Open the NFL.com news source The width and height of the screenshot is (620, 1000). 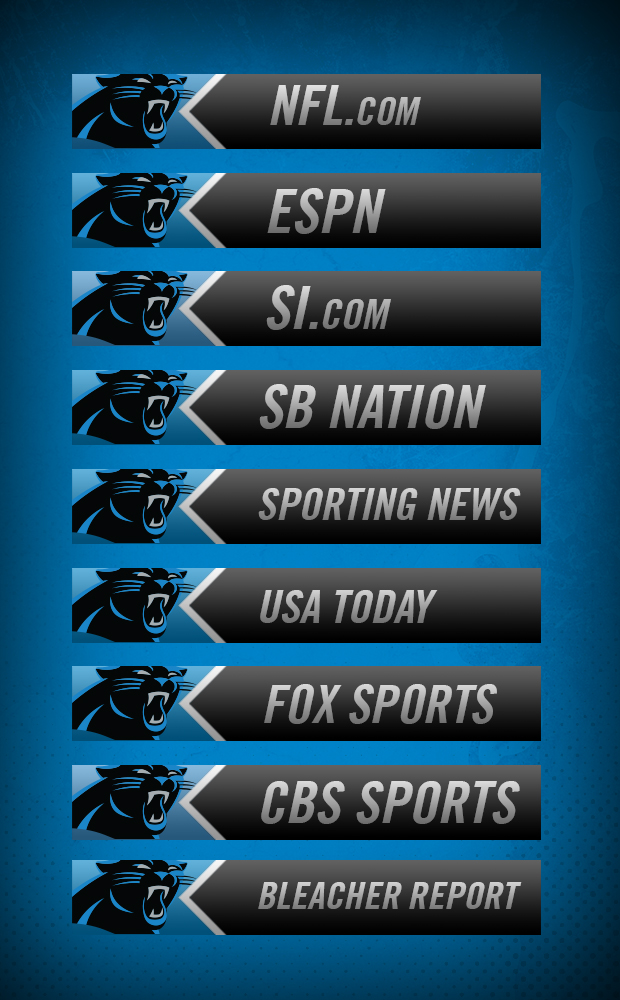(x=306, y=111)
